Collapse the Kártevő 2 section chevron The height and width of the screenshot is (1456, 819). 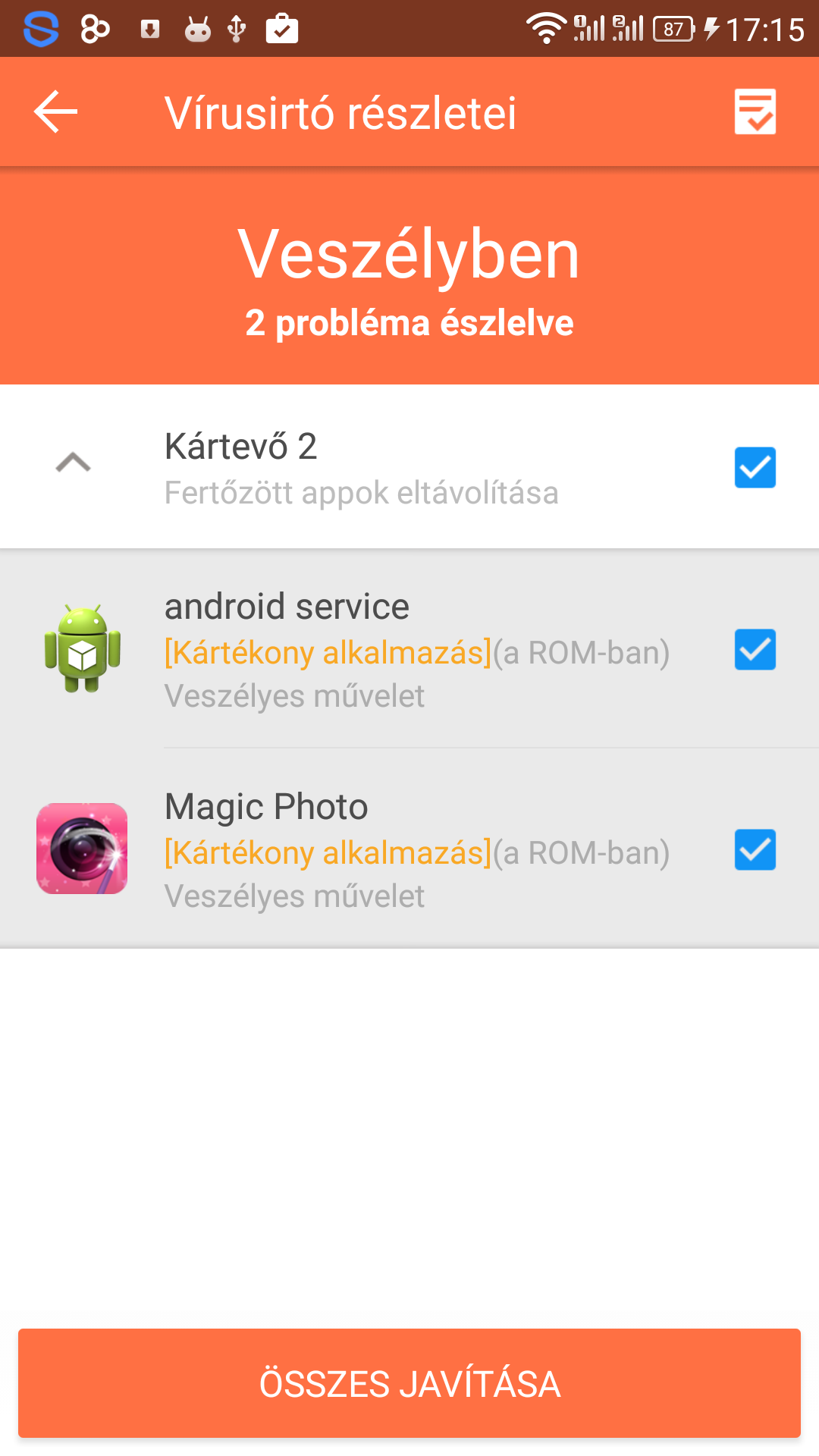pyautogui.click(x=74, y=462)
